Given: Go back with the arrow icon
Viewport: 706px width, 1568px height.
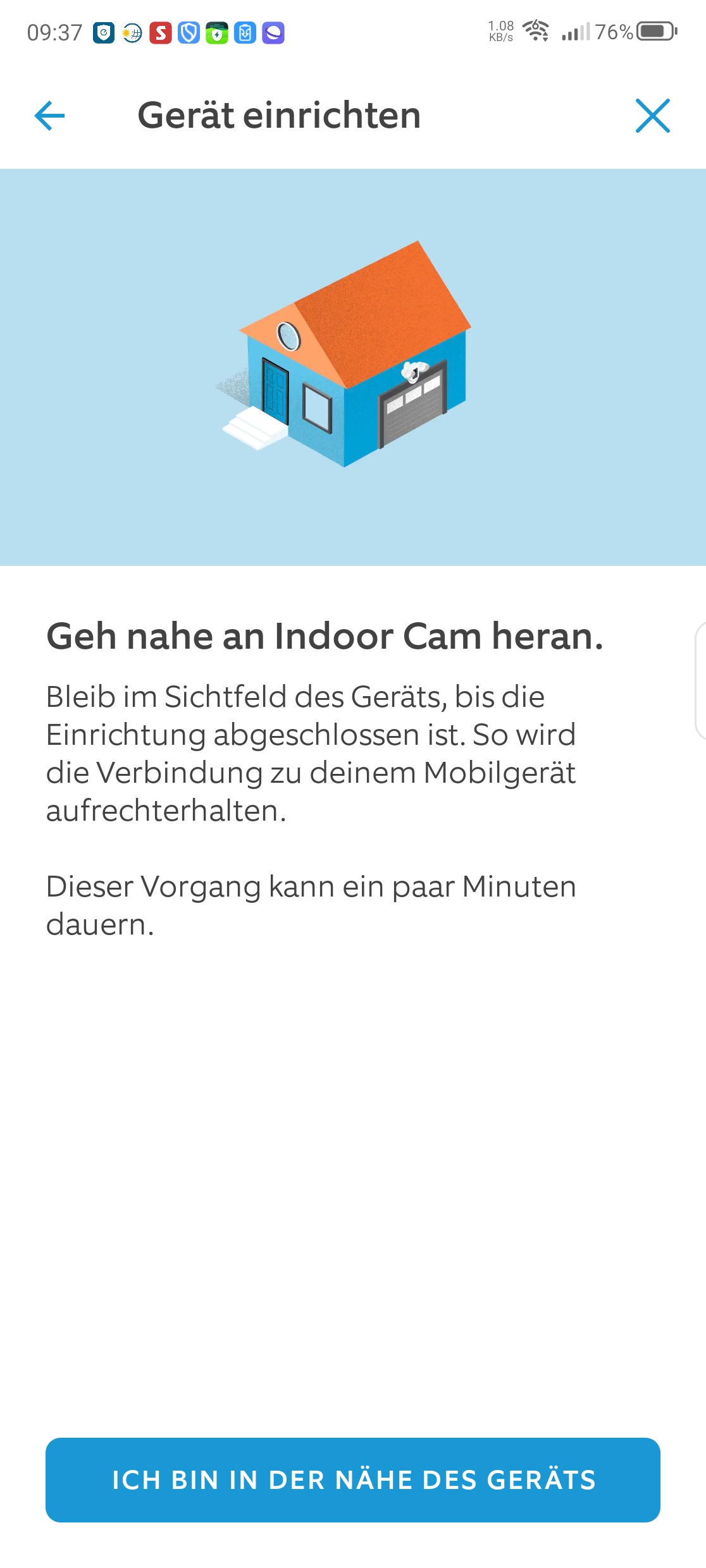Looking at the screenshot, I should [x=49, y=116].
